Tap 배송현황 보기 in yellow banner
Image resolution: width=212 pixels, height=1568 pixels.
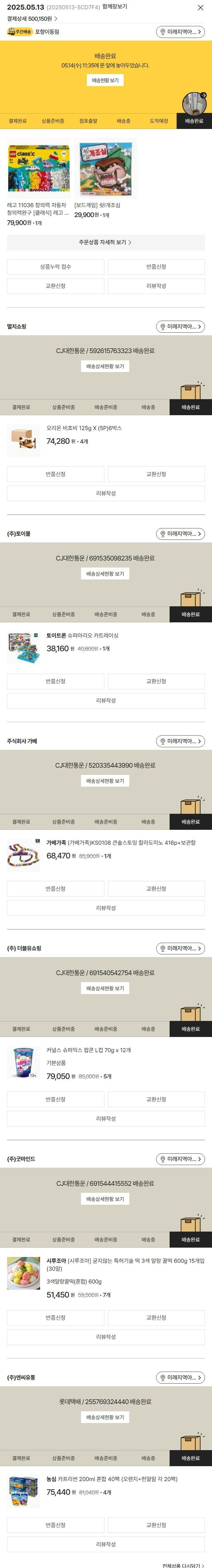[105, 80]
